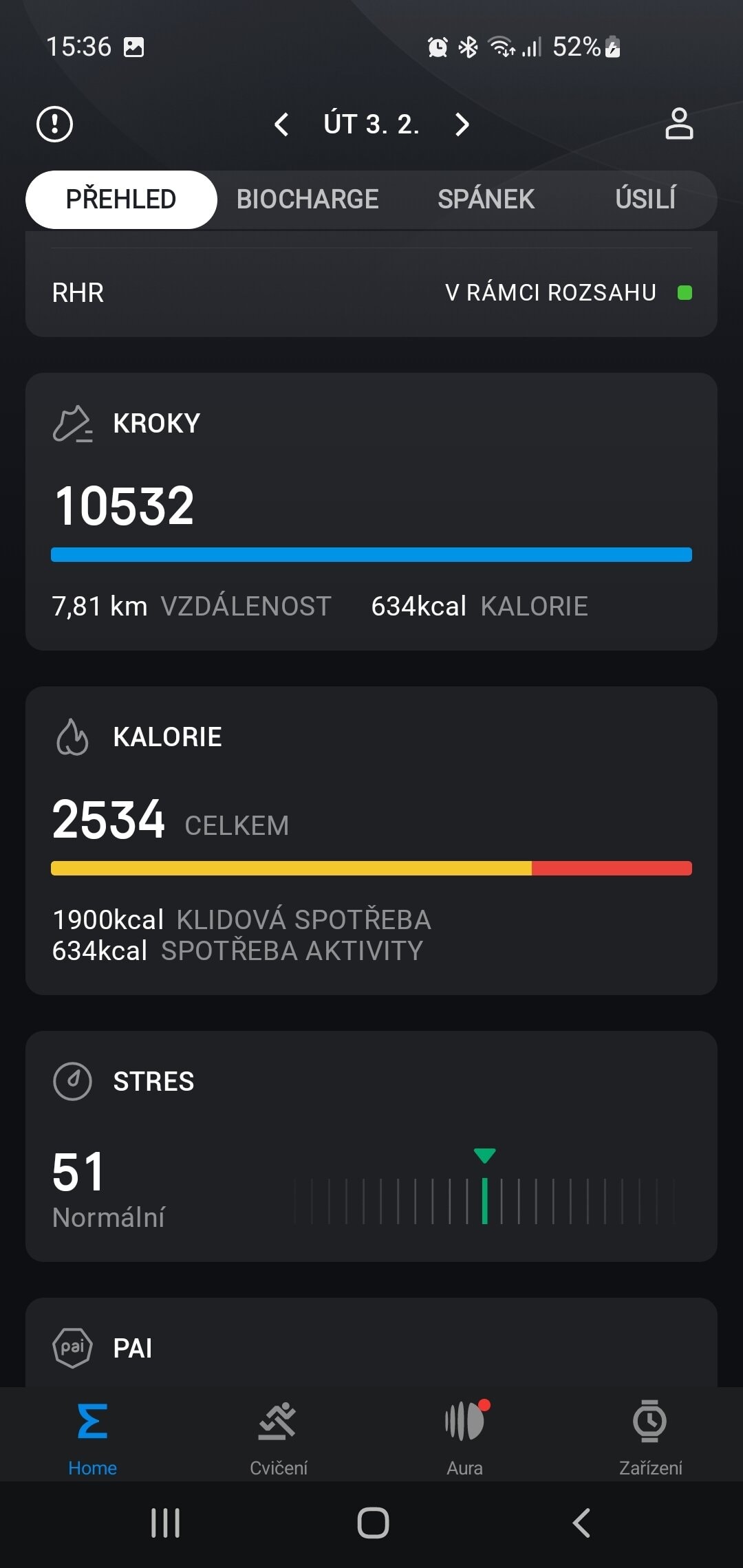Switch to the BIOCHARGE tab
Viewport: 743px width, 1568px height.
click(308, 199)
